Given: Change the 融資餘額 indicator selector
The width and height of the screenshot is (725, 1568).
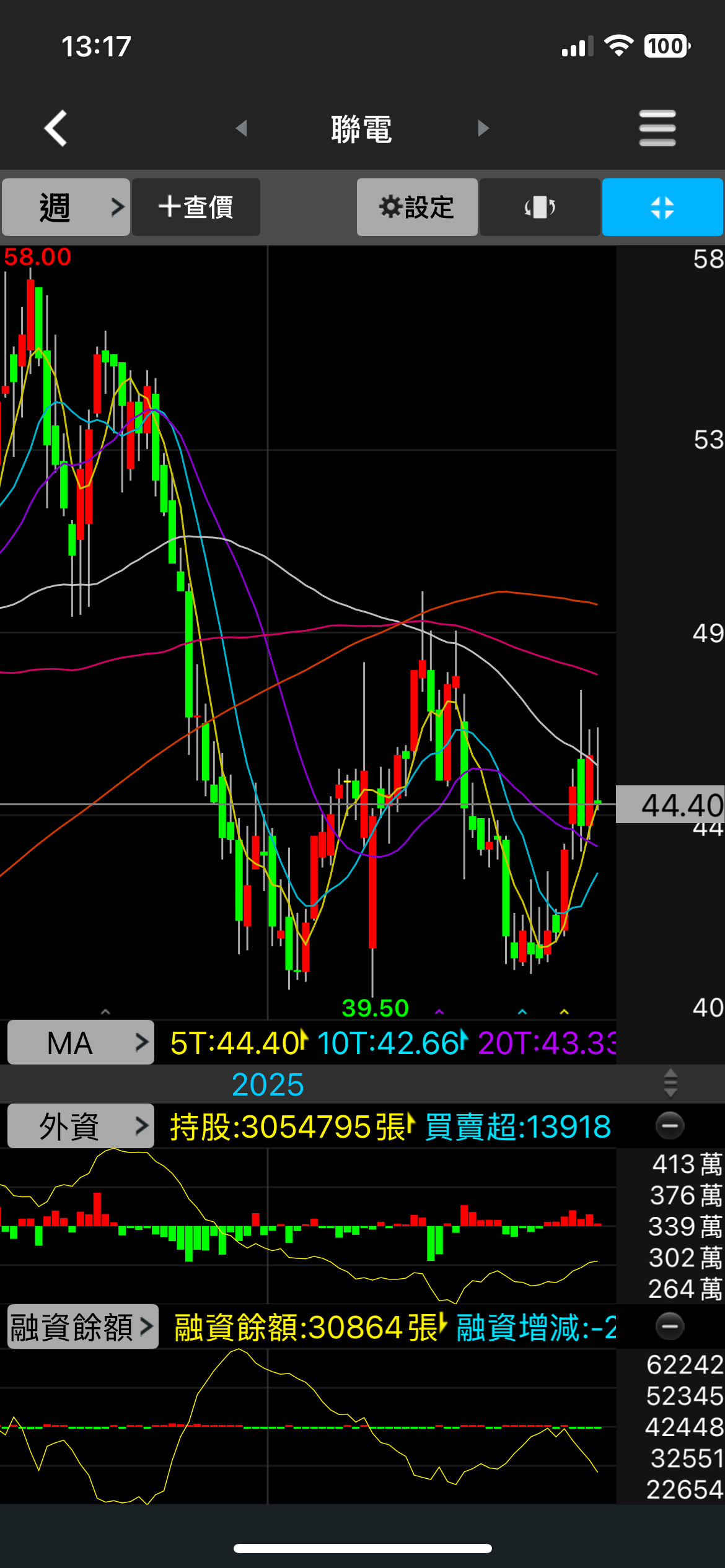Looking at the screenshot, I should [82, 1327].
